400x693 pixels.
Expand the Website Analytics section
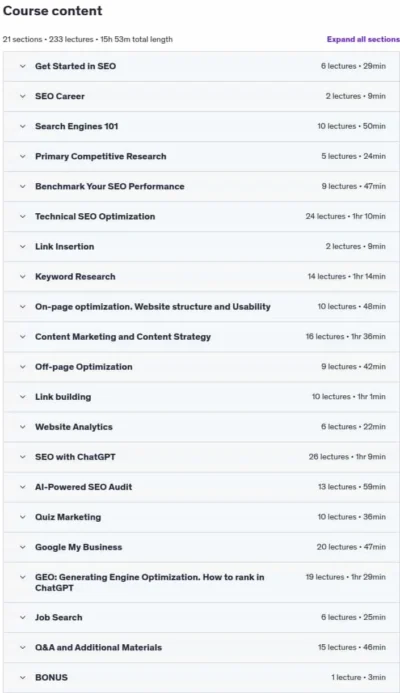(201, 427)
